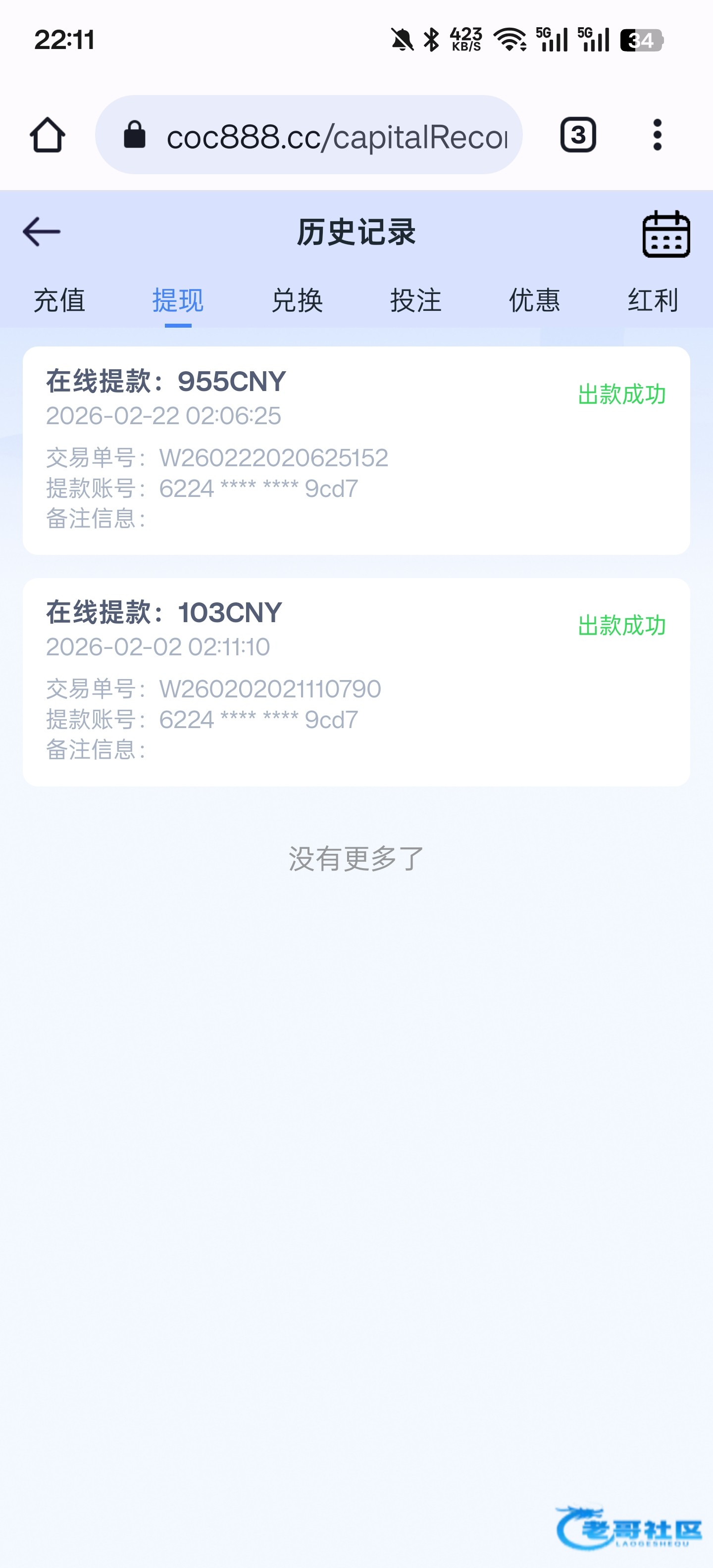Open the browser overflow menu

tap(657, 135)
